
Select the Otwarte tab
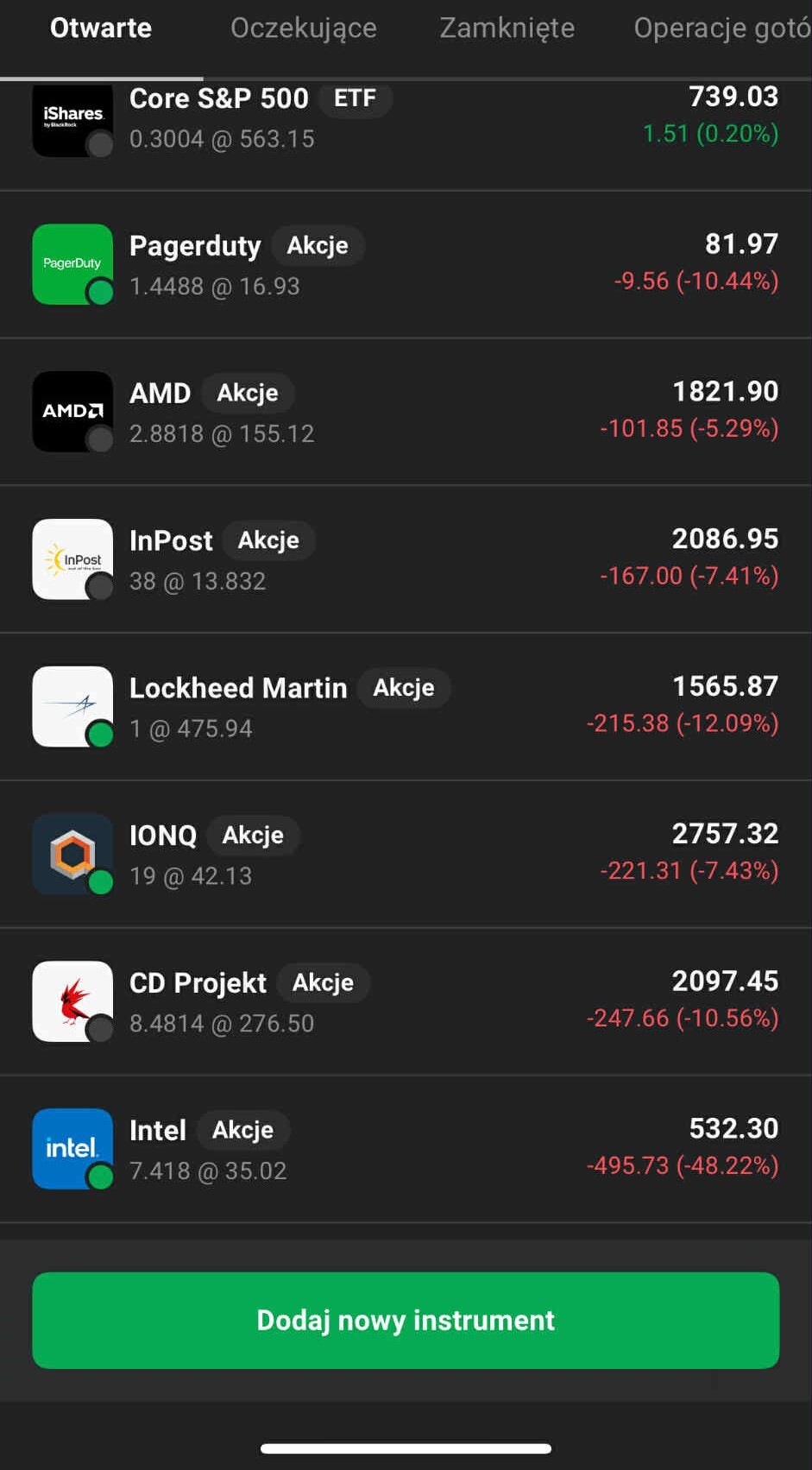(101, 28)
